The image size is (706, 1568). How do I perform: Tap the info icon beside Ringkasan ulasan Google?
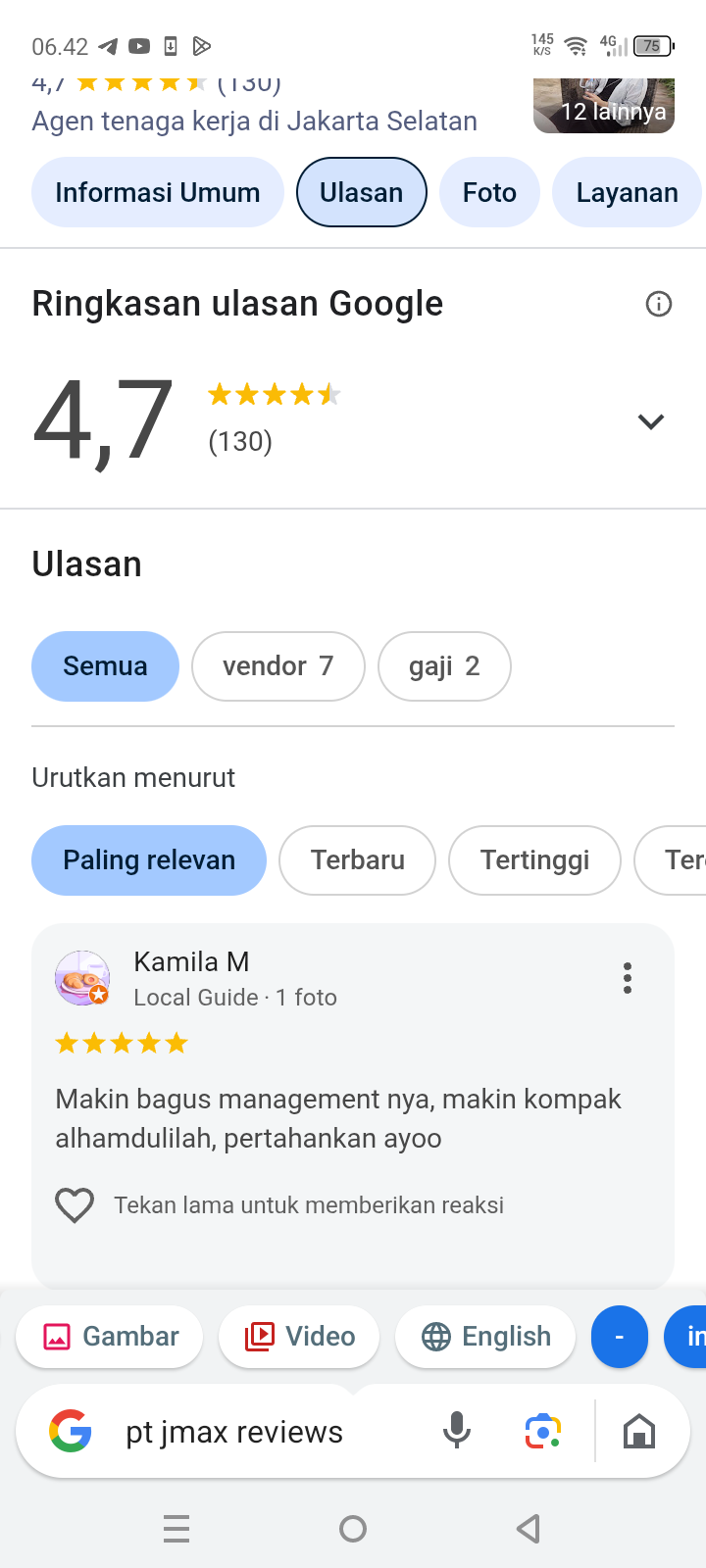click(659, 304)
